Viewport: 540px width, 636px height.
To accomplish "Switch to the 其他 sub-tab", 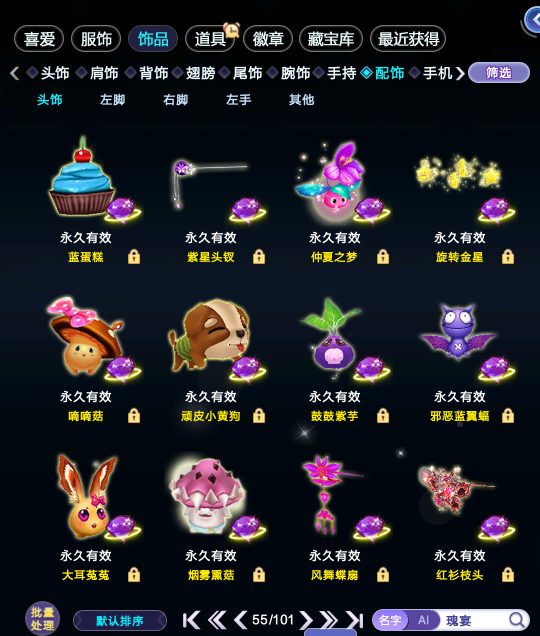I will (301, 100).
